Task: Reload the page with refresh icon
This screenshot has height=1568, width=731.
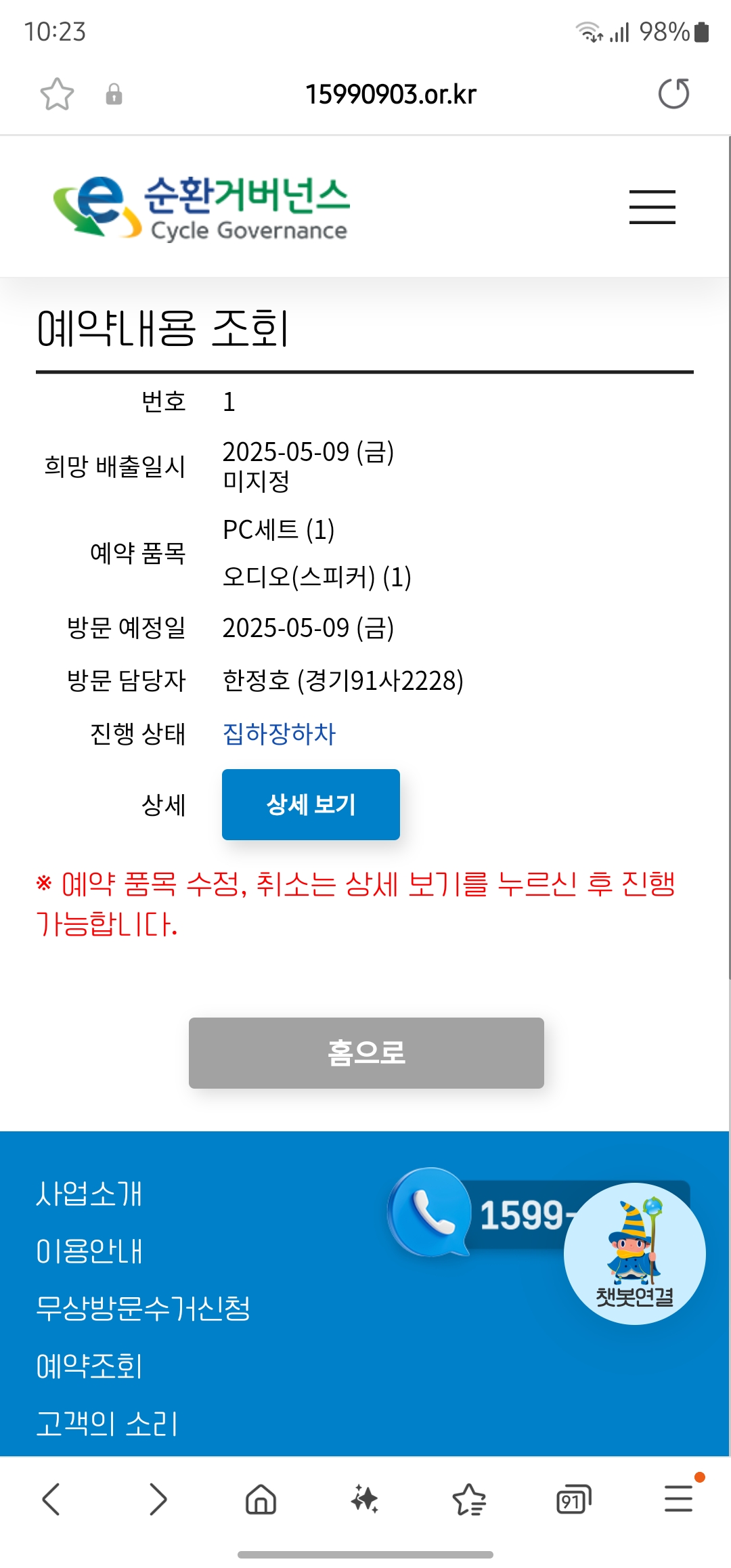Action: (673, 93)
